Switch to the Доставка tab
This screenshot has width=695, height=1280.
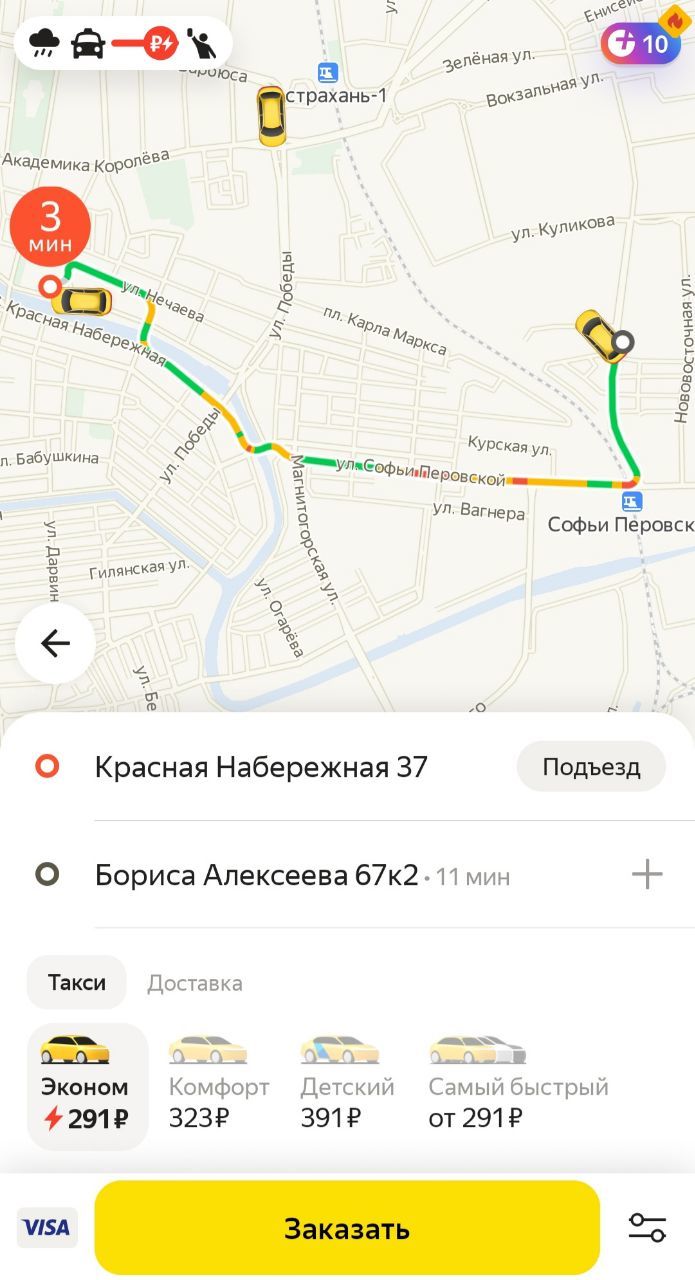(195, 983)
